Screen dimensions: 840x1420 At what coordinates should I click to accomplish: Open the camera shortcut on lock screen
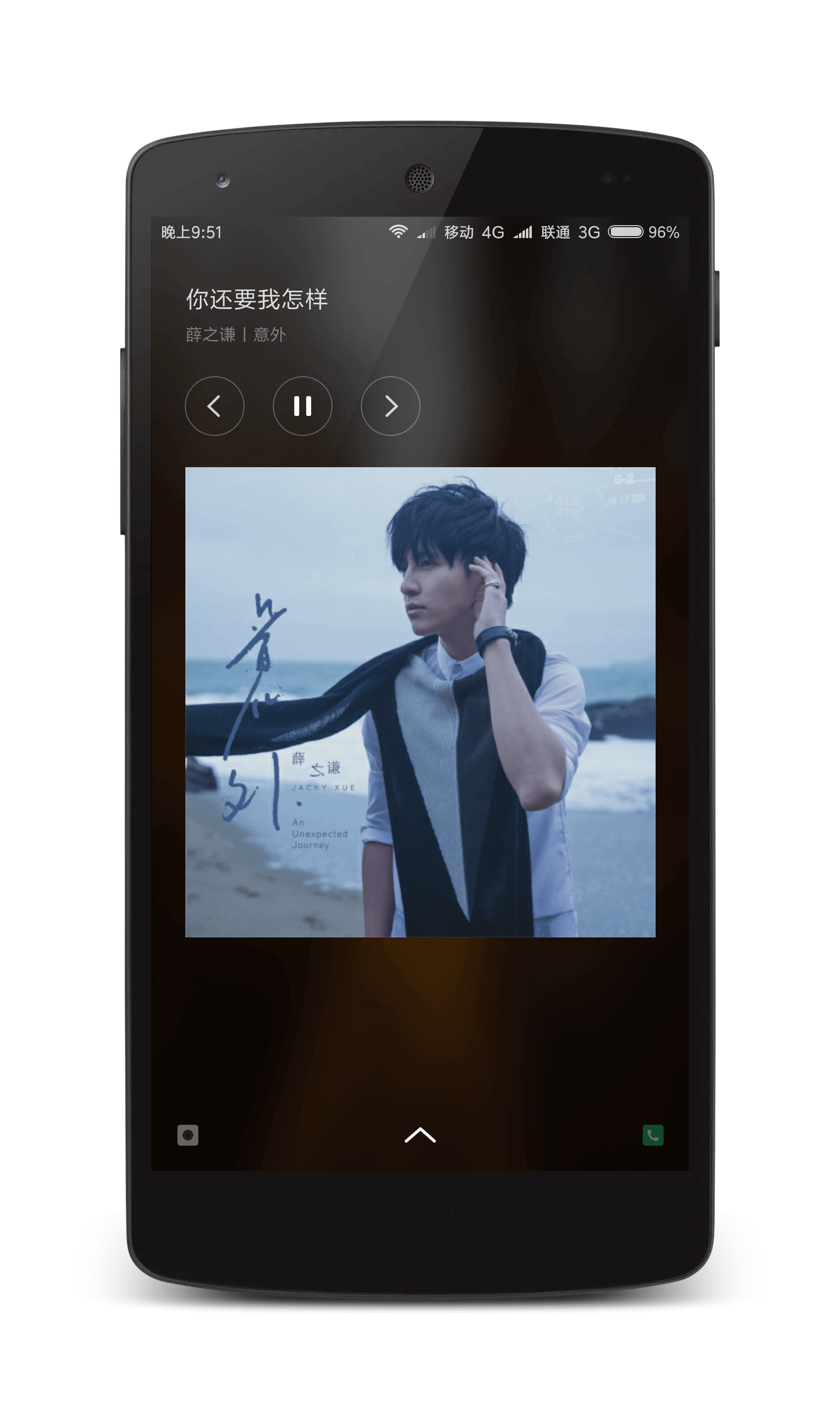(x=188, y=1135)
